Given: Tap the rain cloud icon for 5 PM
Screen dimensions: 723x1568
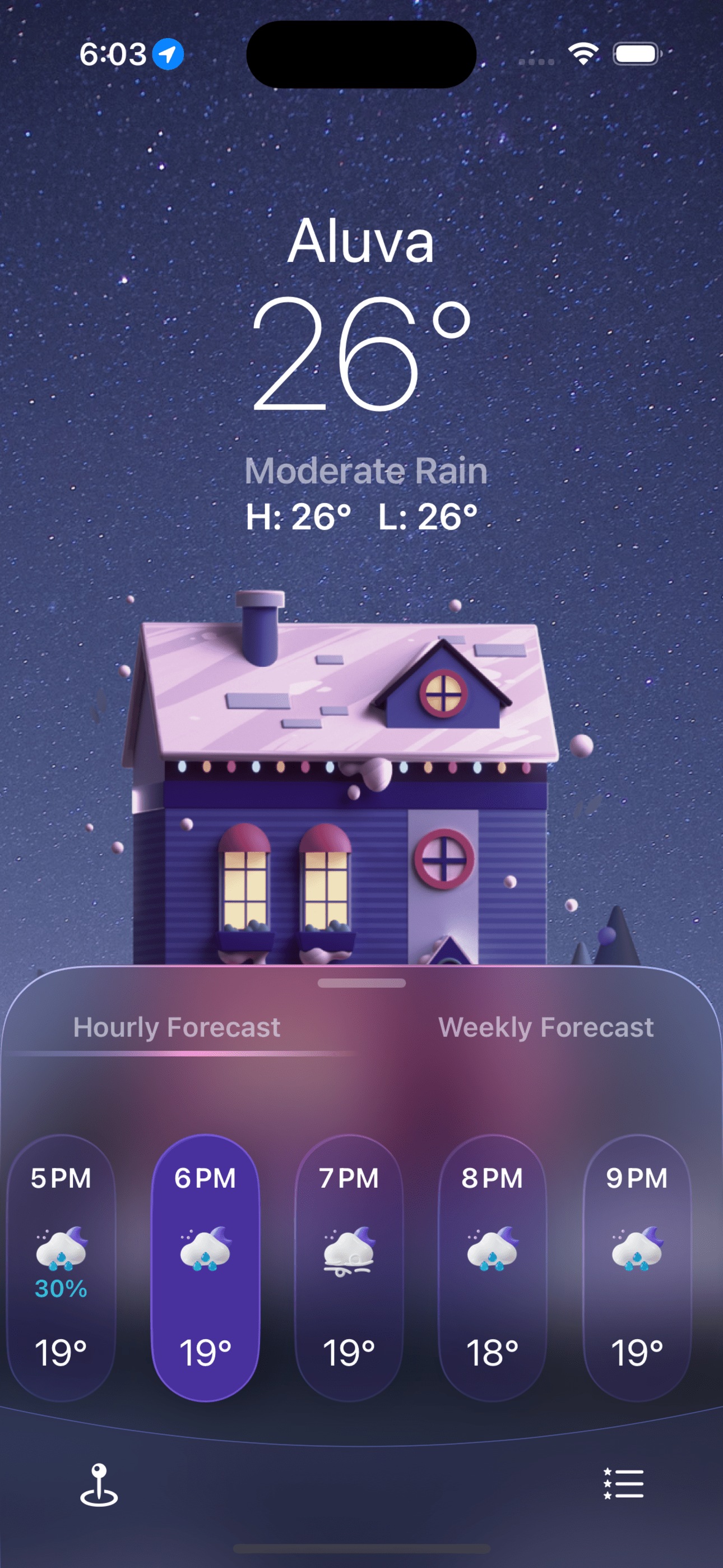Looking at the screenshot, I should (62, 1251).
